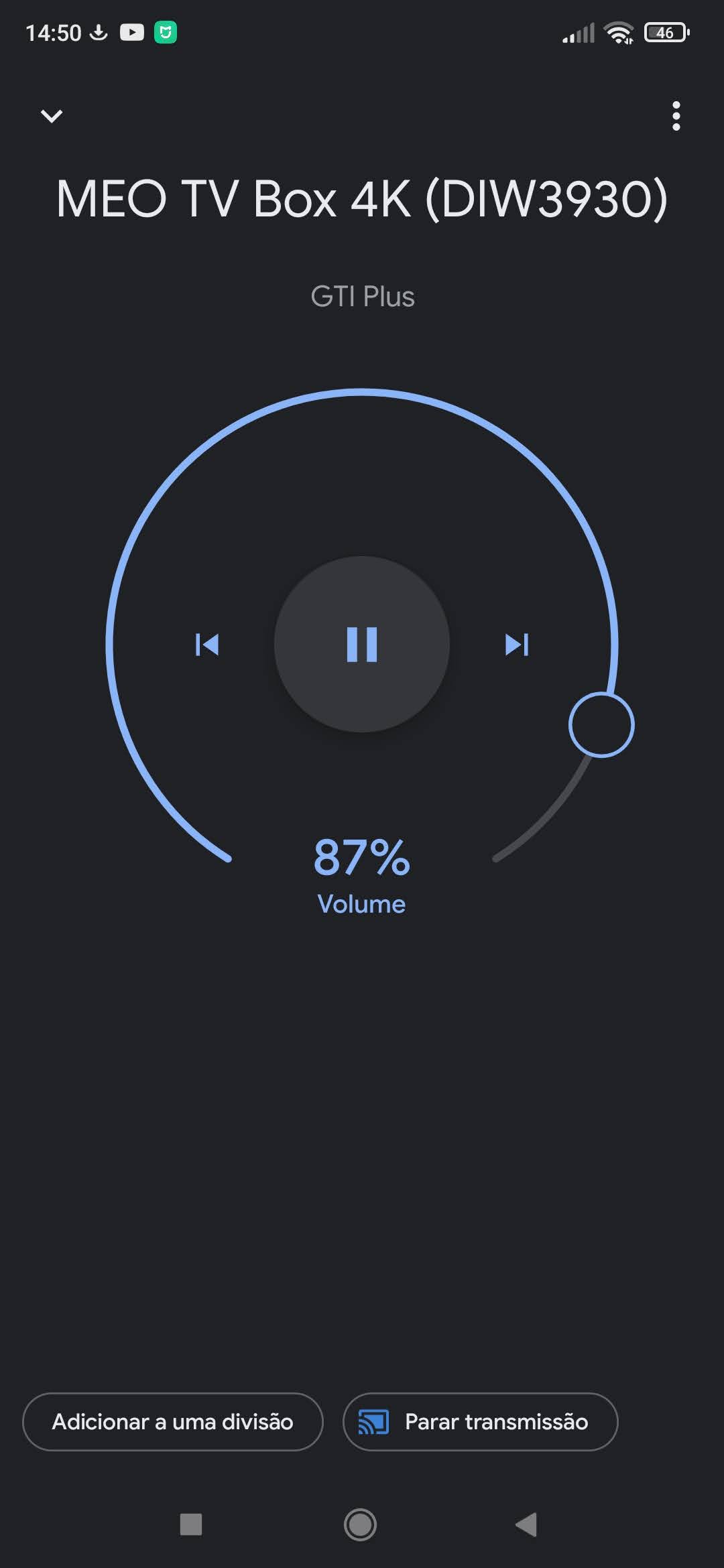
Task: Stop casting with Parar transmissão
Action: tap(480, 1421)
